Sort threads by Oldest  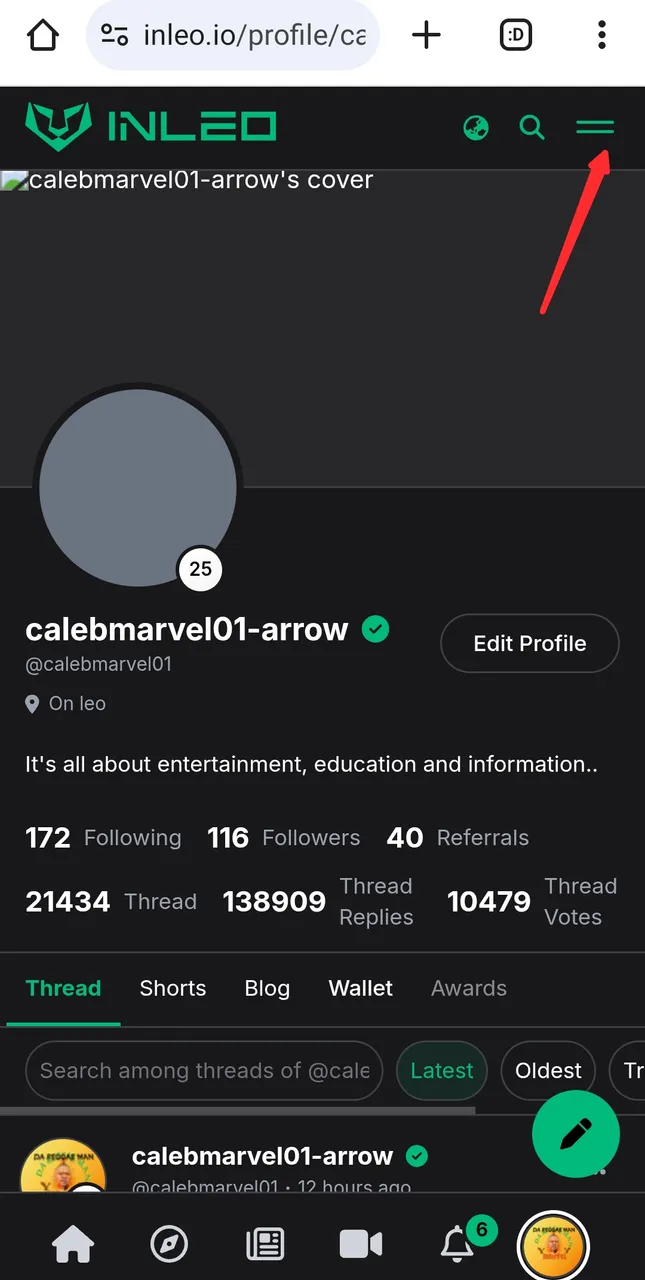coord(547,1070)
